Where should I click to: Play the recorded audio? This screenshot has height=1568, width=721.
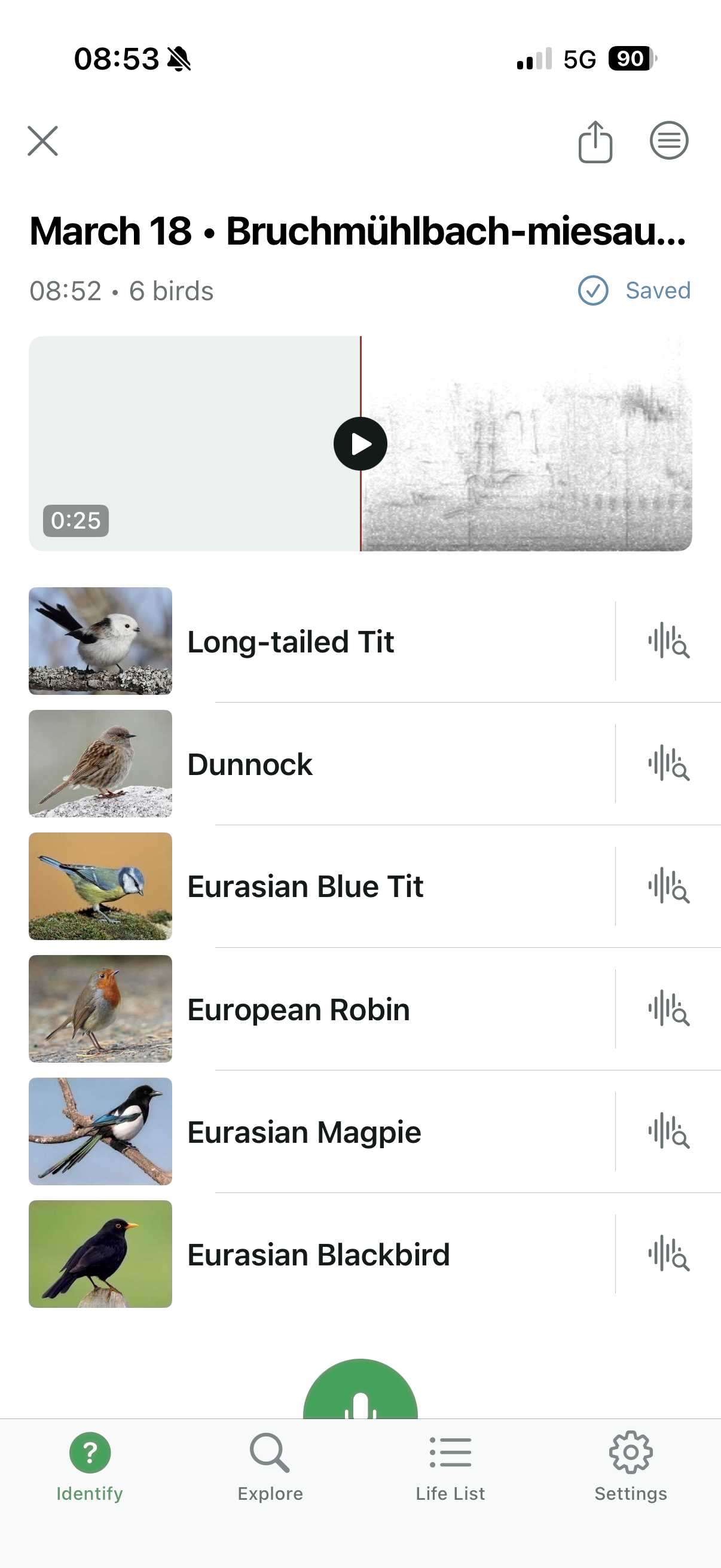coord(360,444)
